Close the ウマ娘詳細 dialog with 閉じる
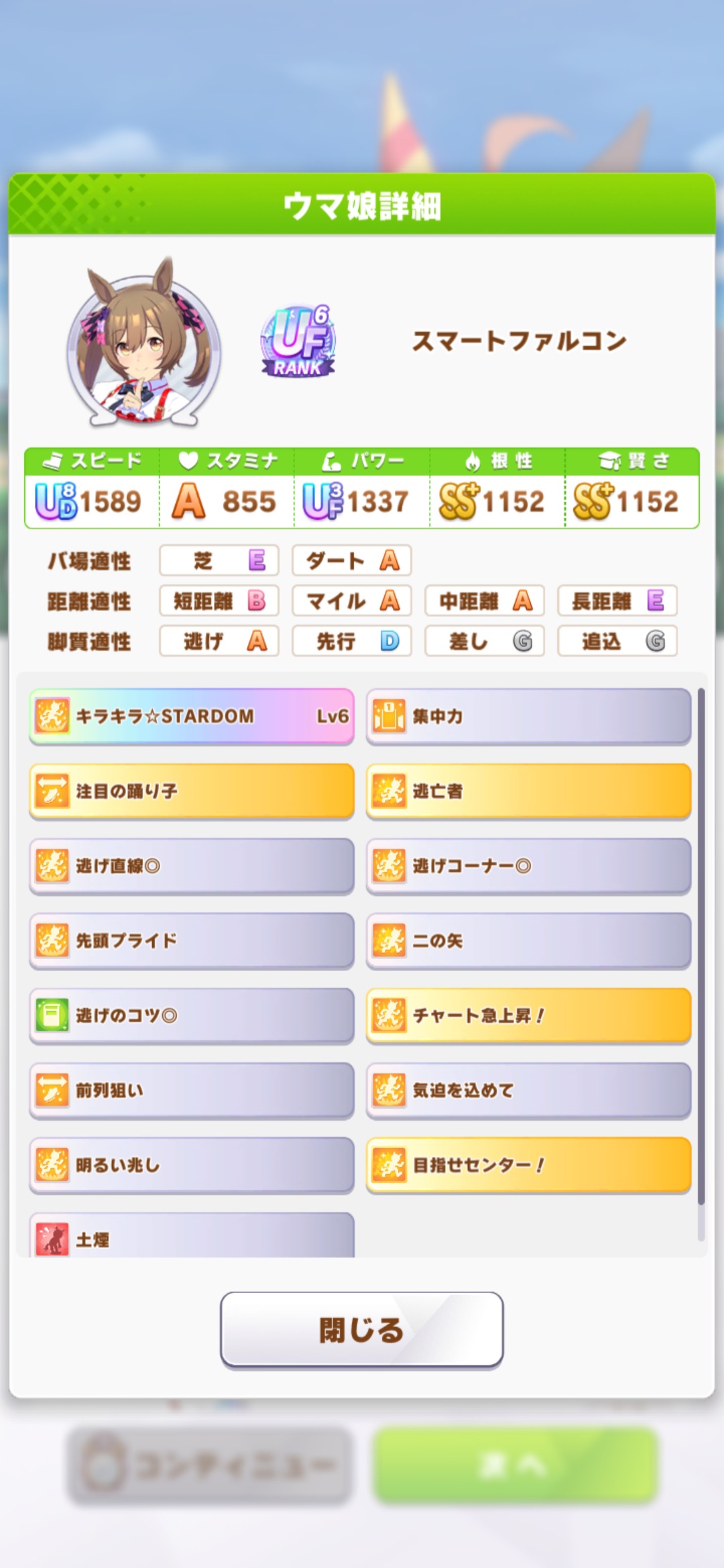Screen dimensions: 724x1568 point(361,1329)
